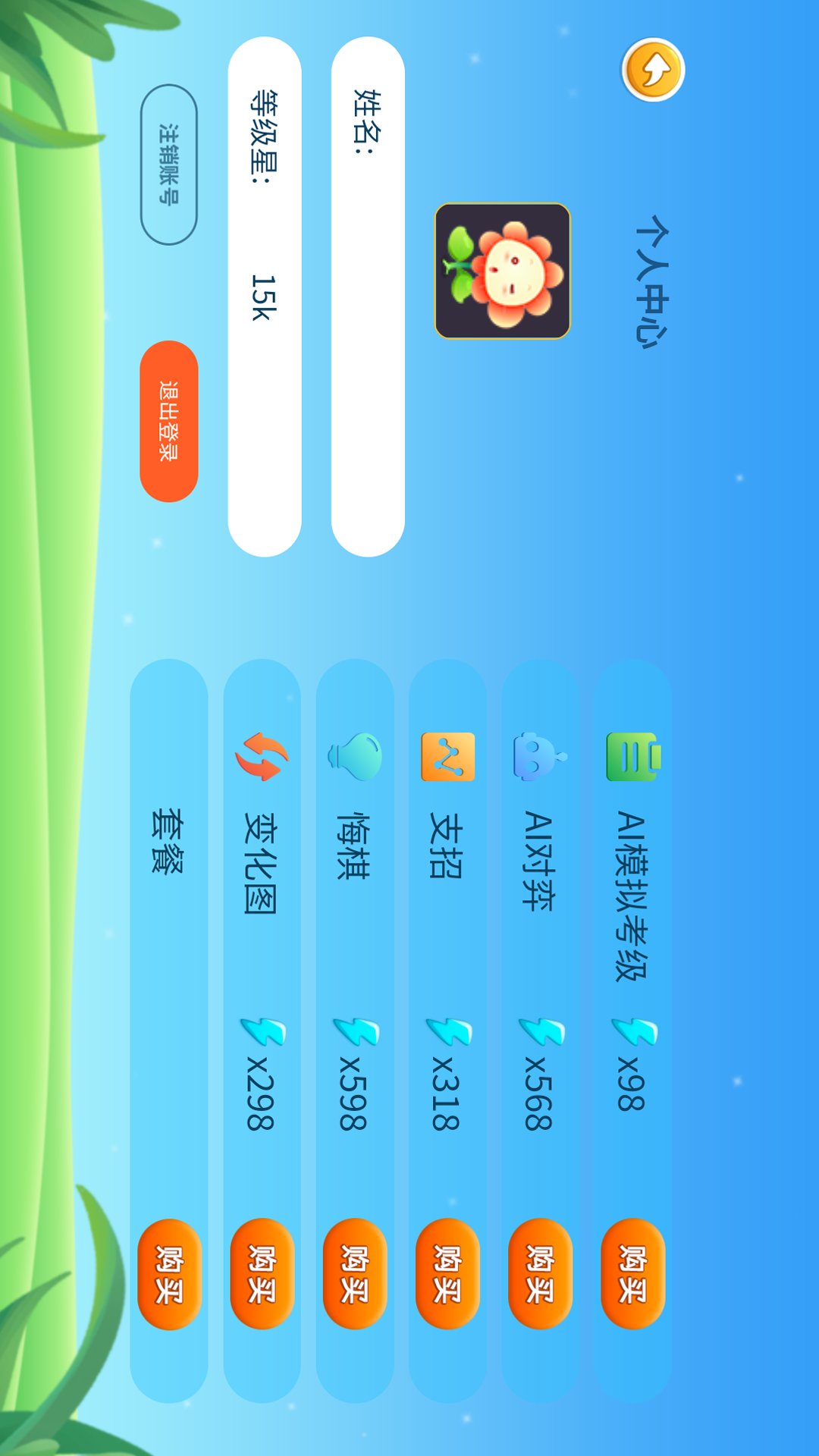Image resolution: width=819 pixels, height=1456 pixels.
Task: Tap the flower profile avatar
Action: click(x=502, y=271)
